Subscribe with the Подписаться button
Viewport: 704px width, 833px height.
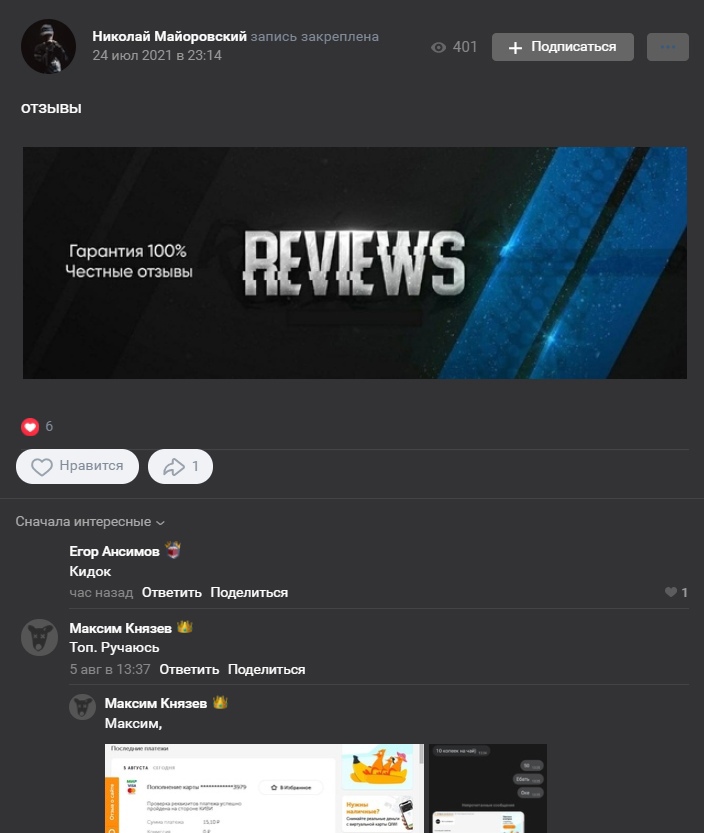click(562, 47)
